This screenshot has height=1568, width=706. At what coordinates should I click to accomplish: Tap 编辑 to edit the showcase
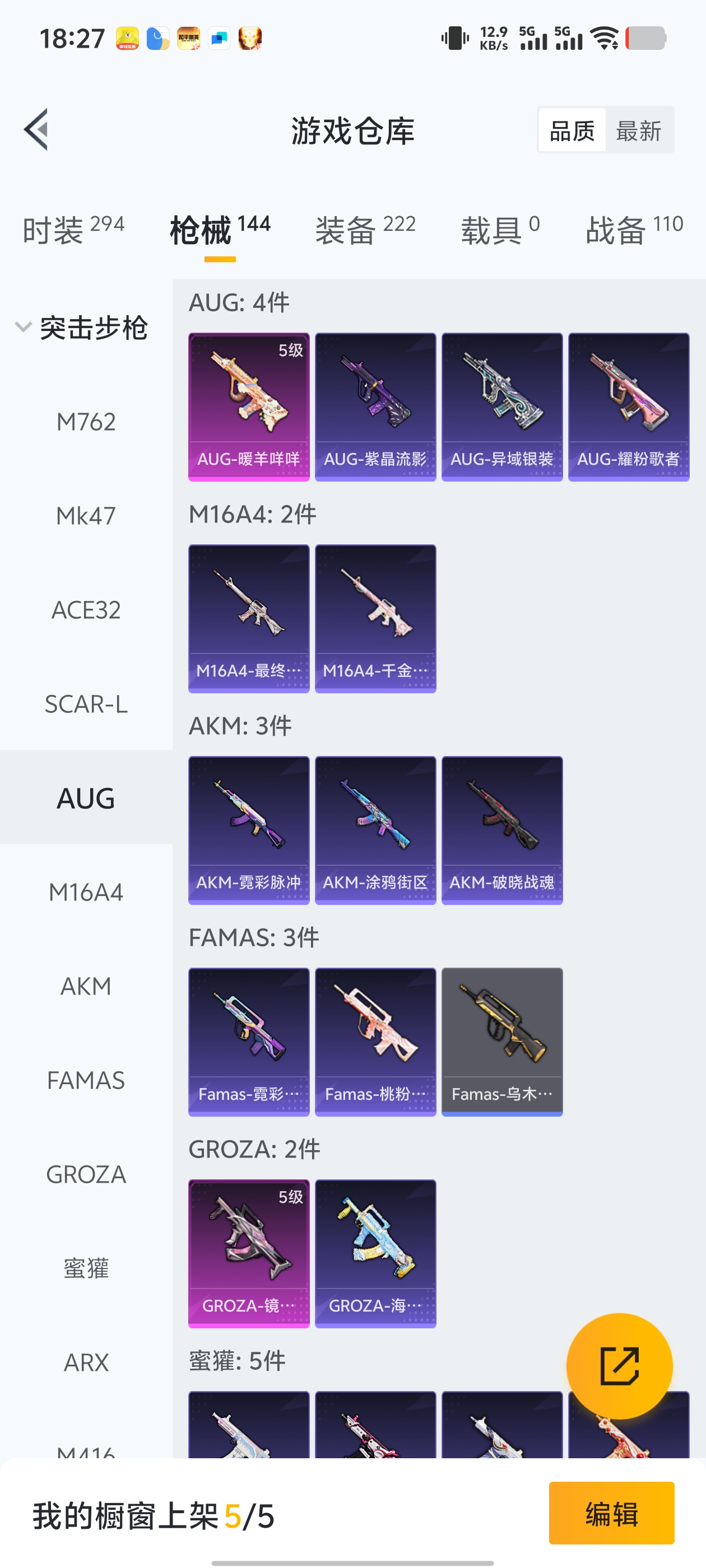(x=611, y=1513)
